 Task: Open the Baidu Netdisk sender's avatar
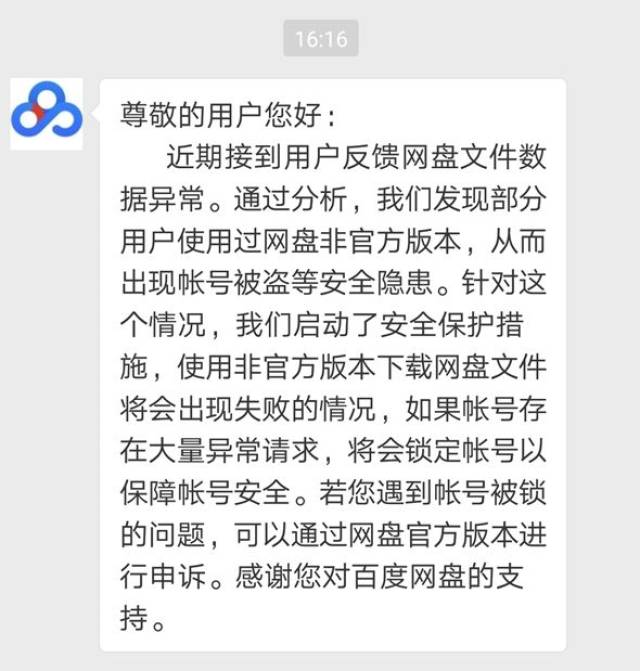click(46, 113)
